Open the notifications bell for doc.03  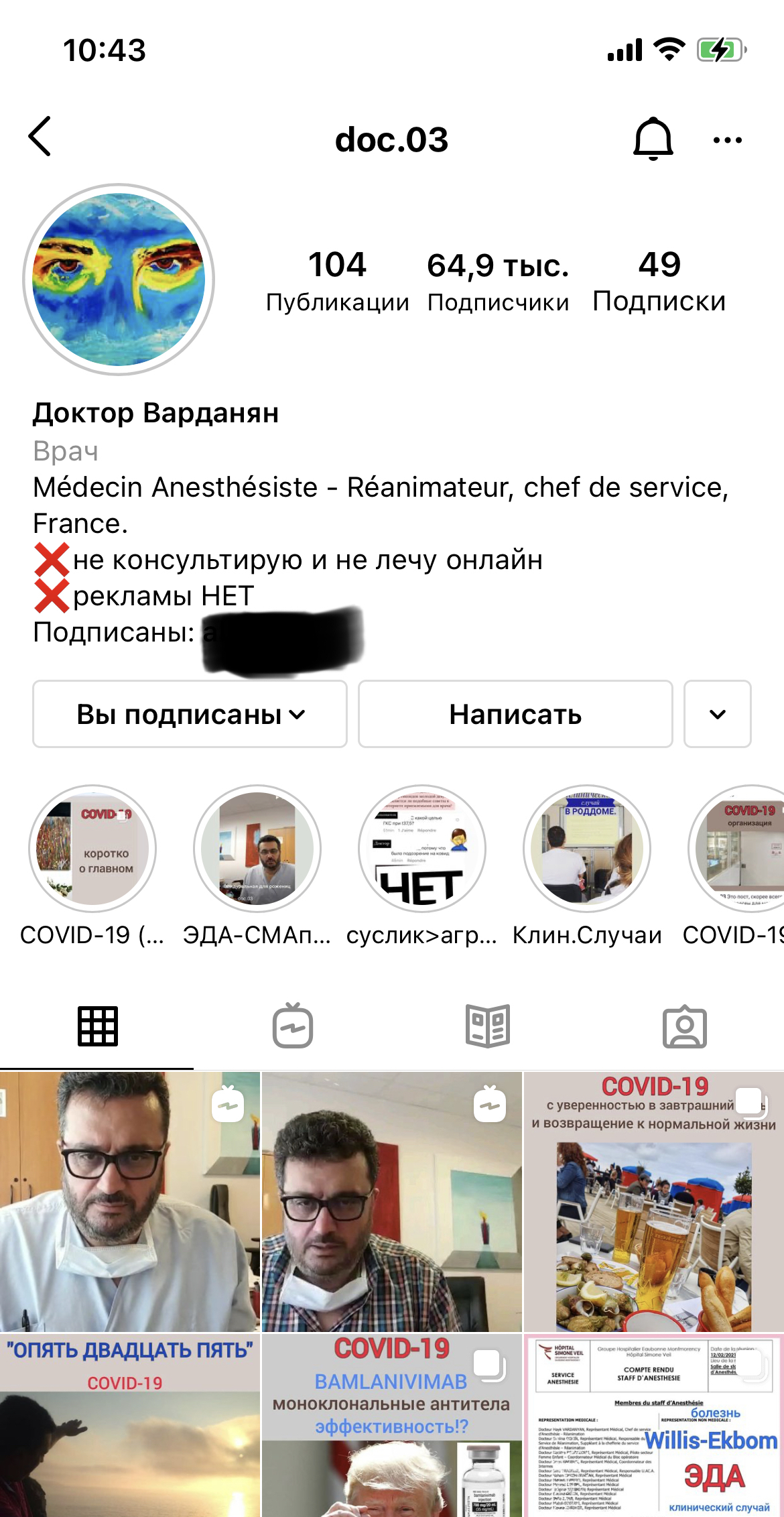653,139
